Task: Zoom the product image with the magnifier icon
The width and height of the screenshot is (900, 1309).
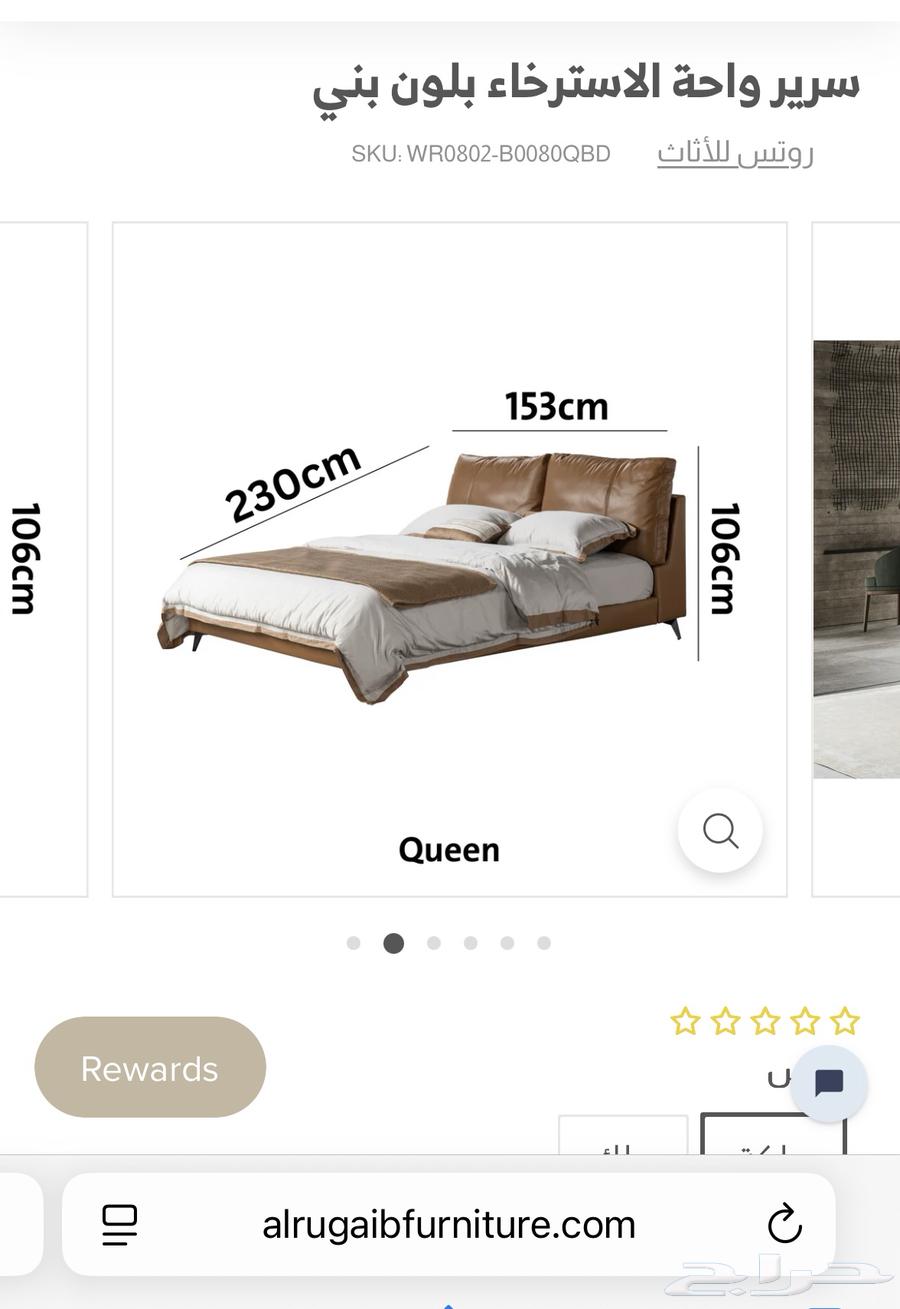Action: point(720,830)
